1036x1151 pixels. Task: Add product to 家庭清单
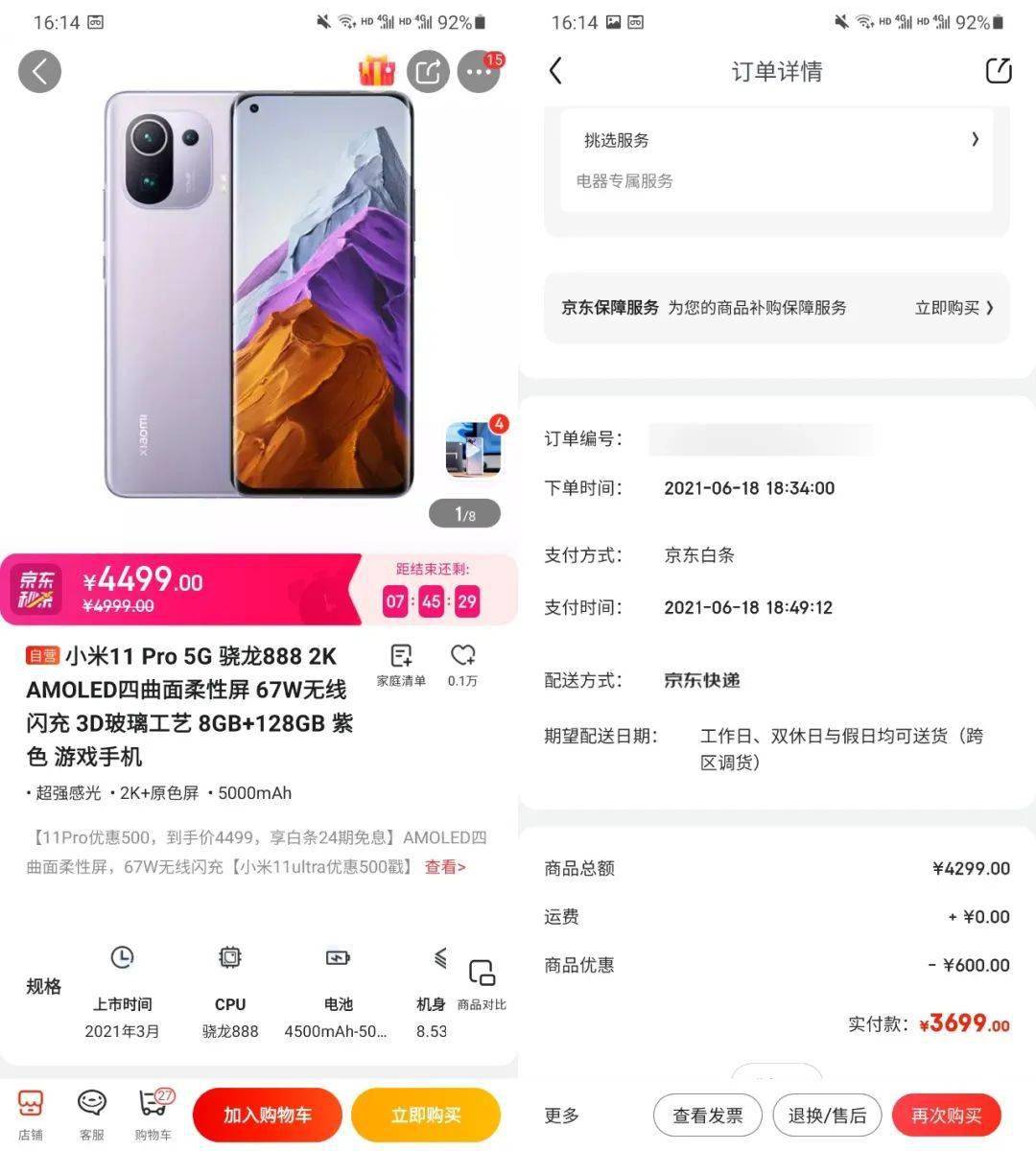pyautogui.click(x=401, y=665)
